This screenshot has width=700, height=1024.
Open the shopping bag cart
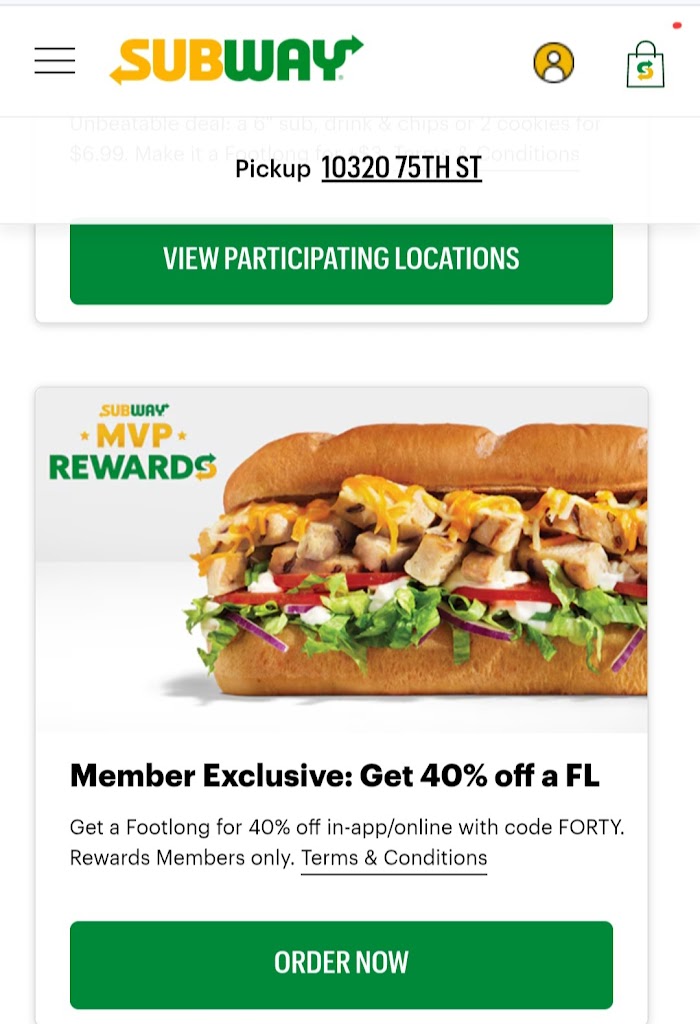645,66
